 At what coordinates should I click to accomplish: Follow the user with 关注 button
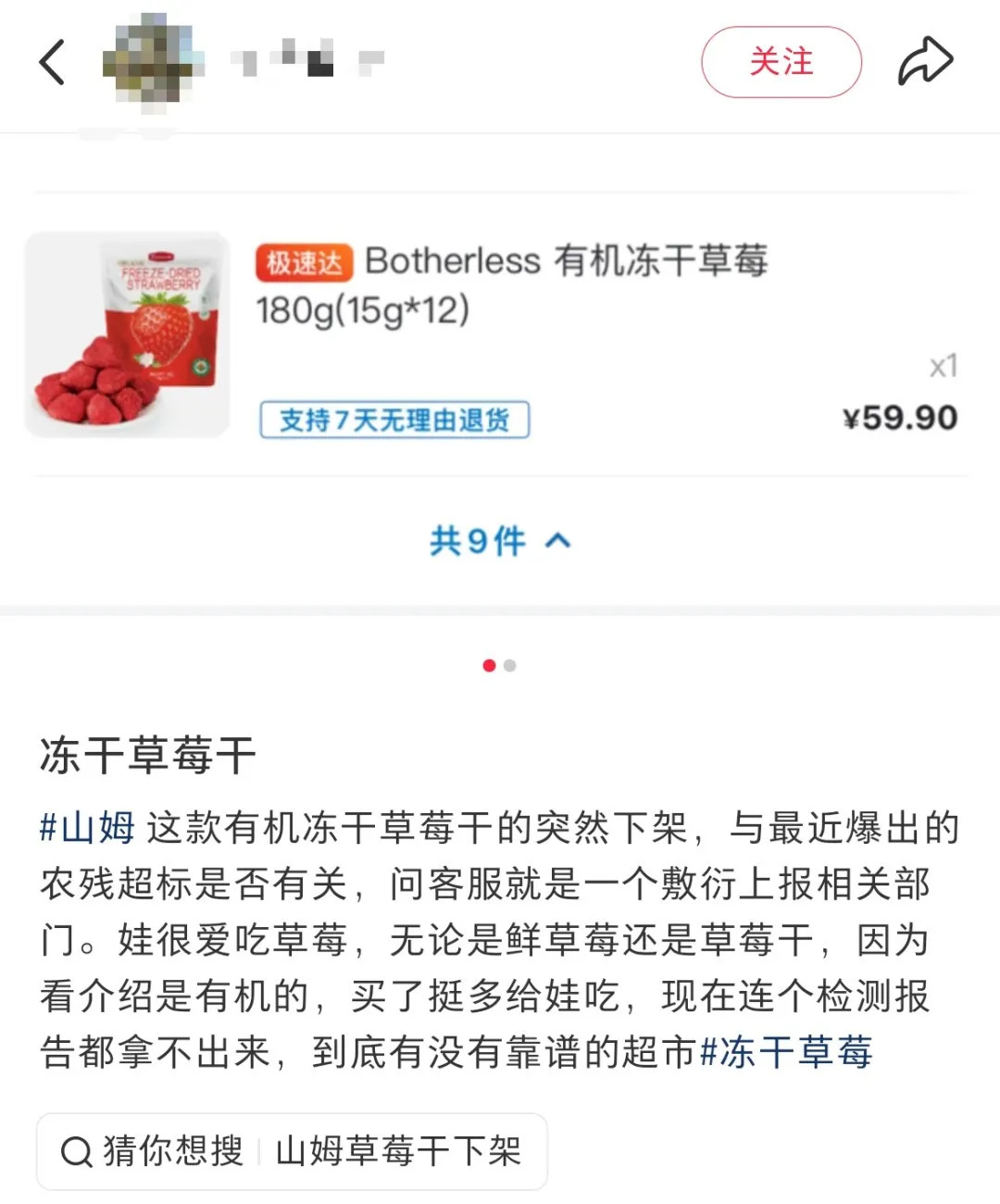(x=781, y=61)
